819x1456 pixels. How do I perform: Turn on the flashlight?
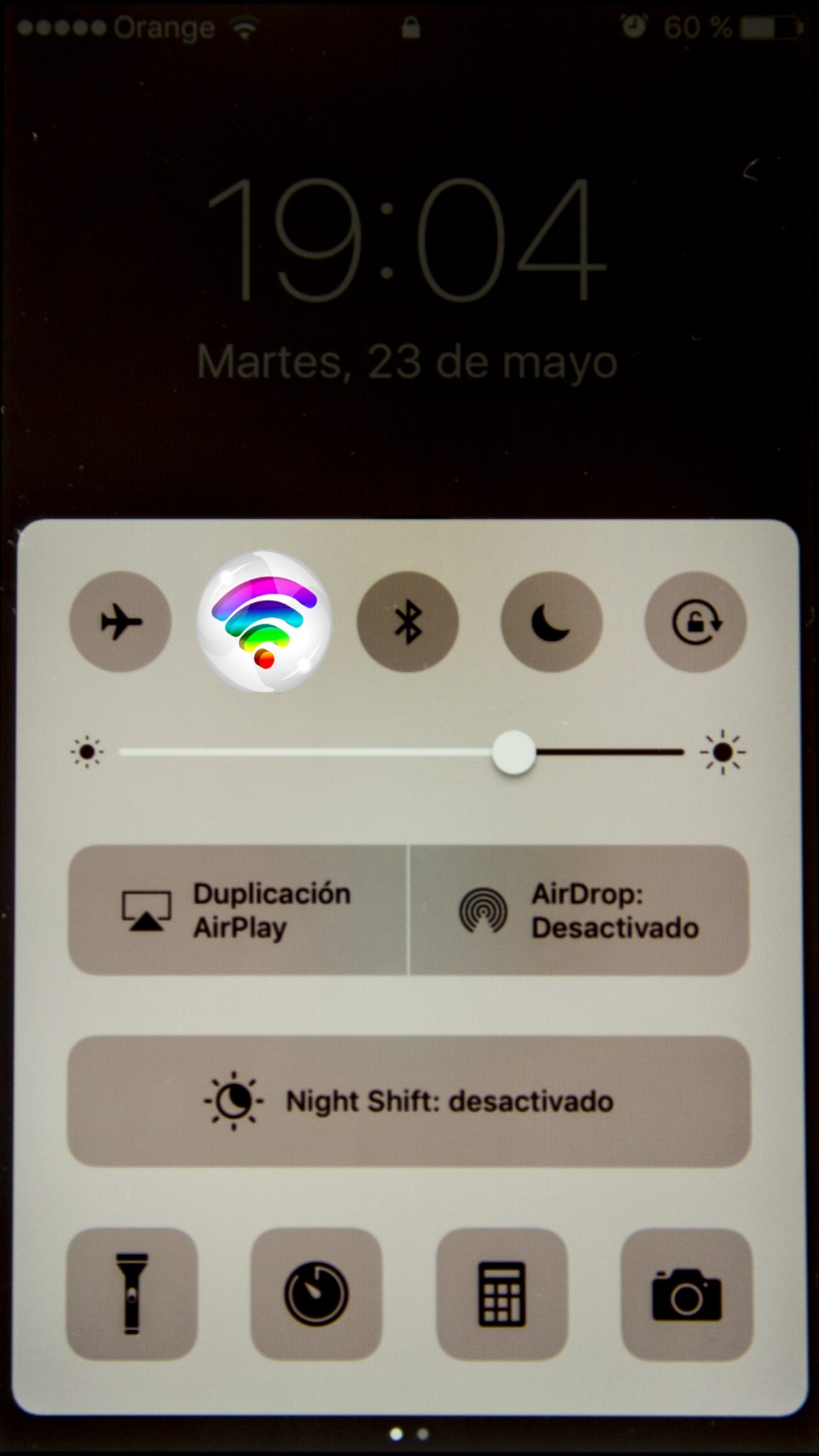tap(132, 1293)
